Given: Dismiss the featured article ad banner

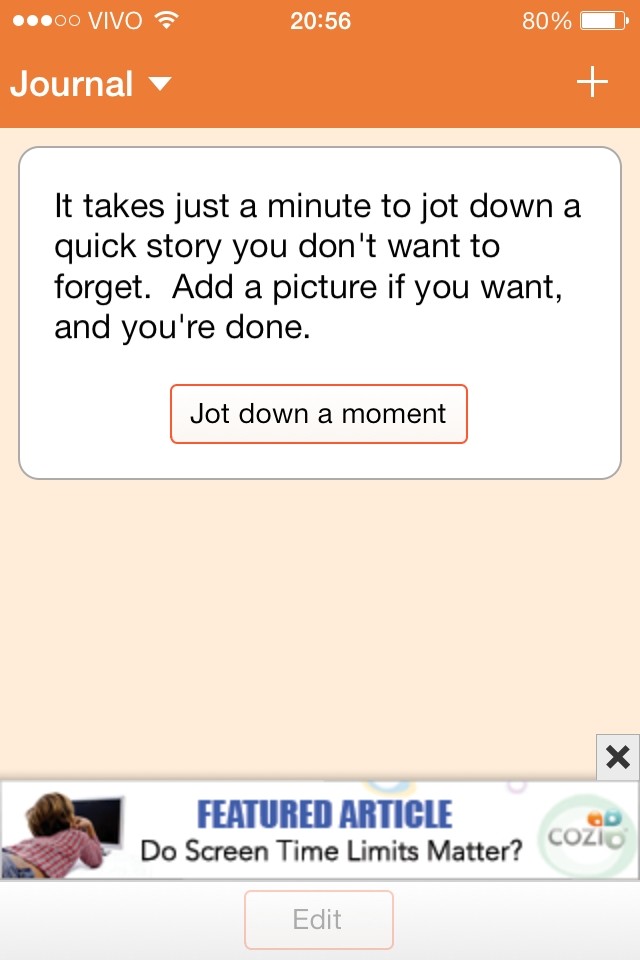Looking at the screenshot, I should pyautogui.click(x=618, y=758).
